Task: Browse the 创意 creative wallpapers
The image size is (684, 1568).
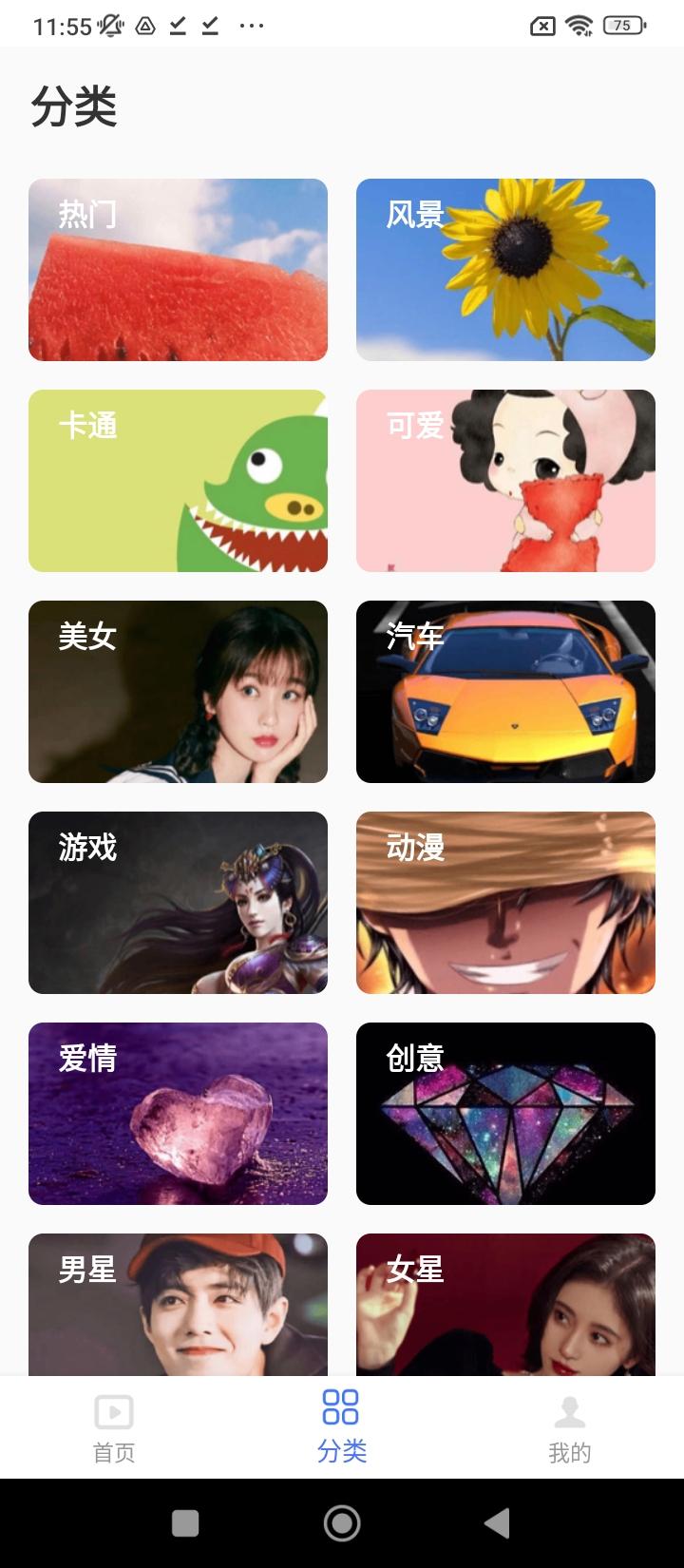Action: click(x=504, y=1114)
